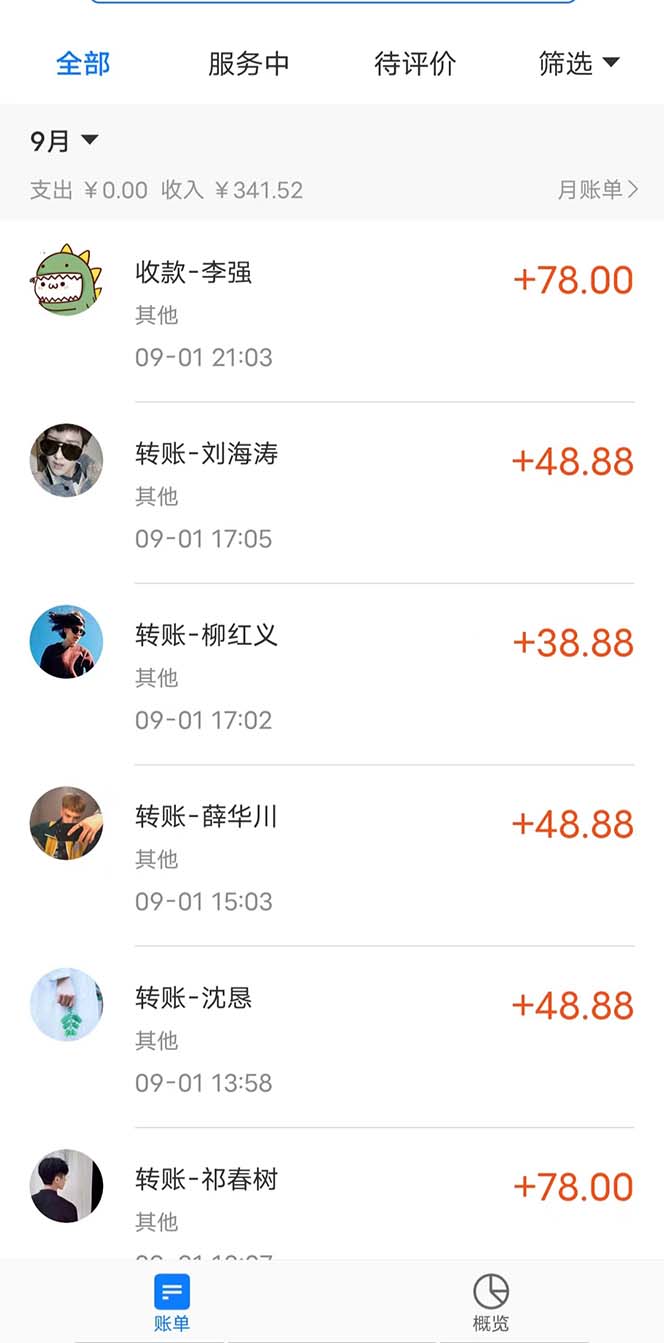Open the 收款-李强 transaction
Screen dimensions: 664x1343
click(332, 312)
